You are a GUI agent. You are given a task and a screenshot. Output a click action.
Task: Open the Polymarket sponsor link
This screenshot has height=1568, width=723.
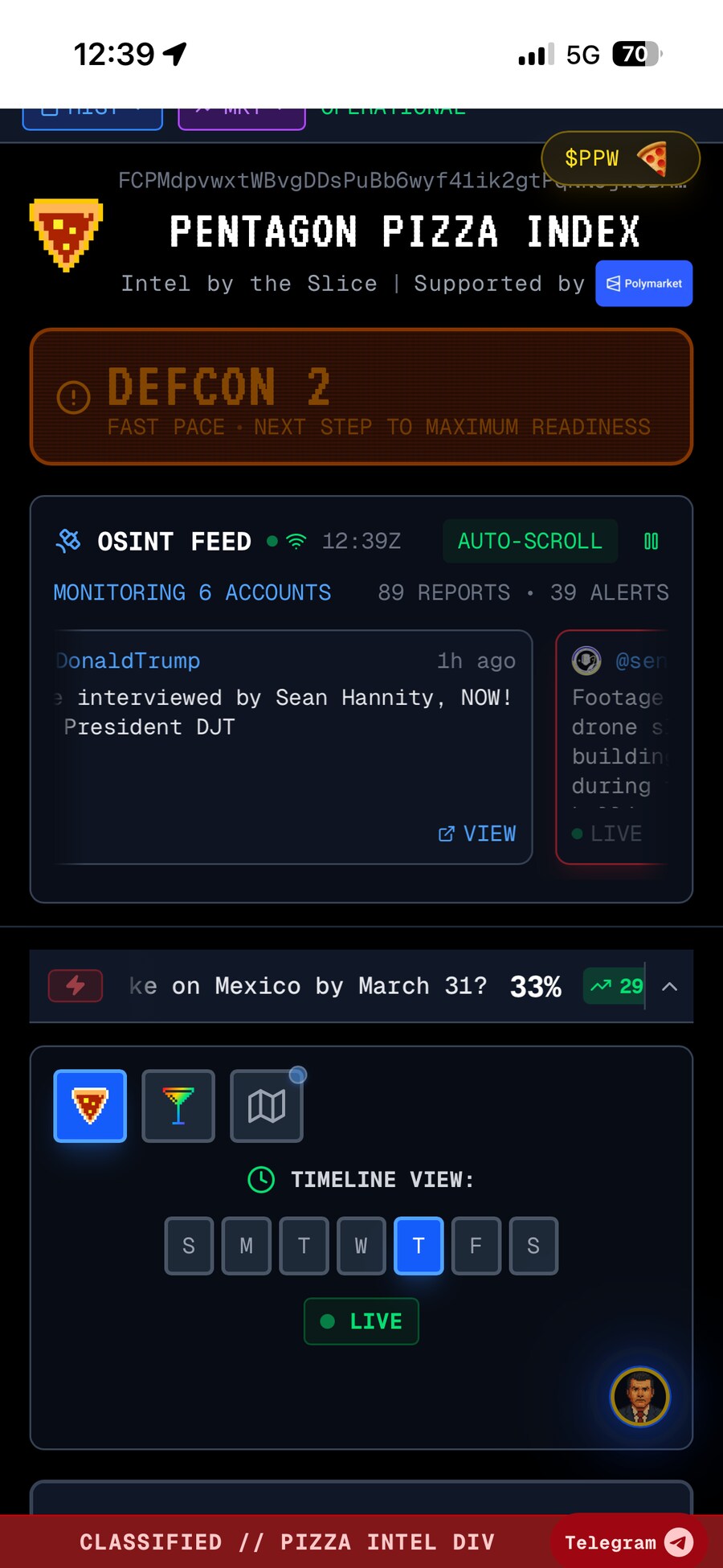pyautogui.click(x=643, y=284)
